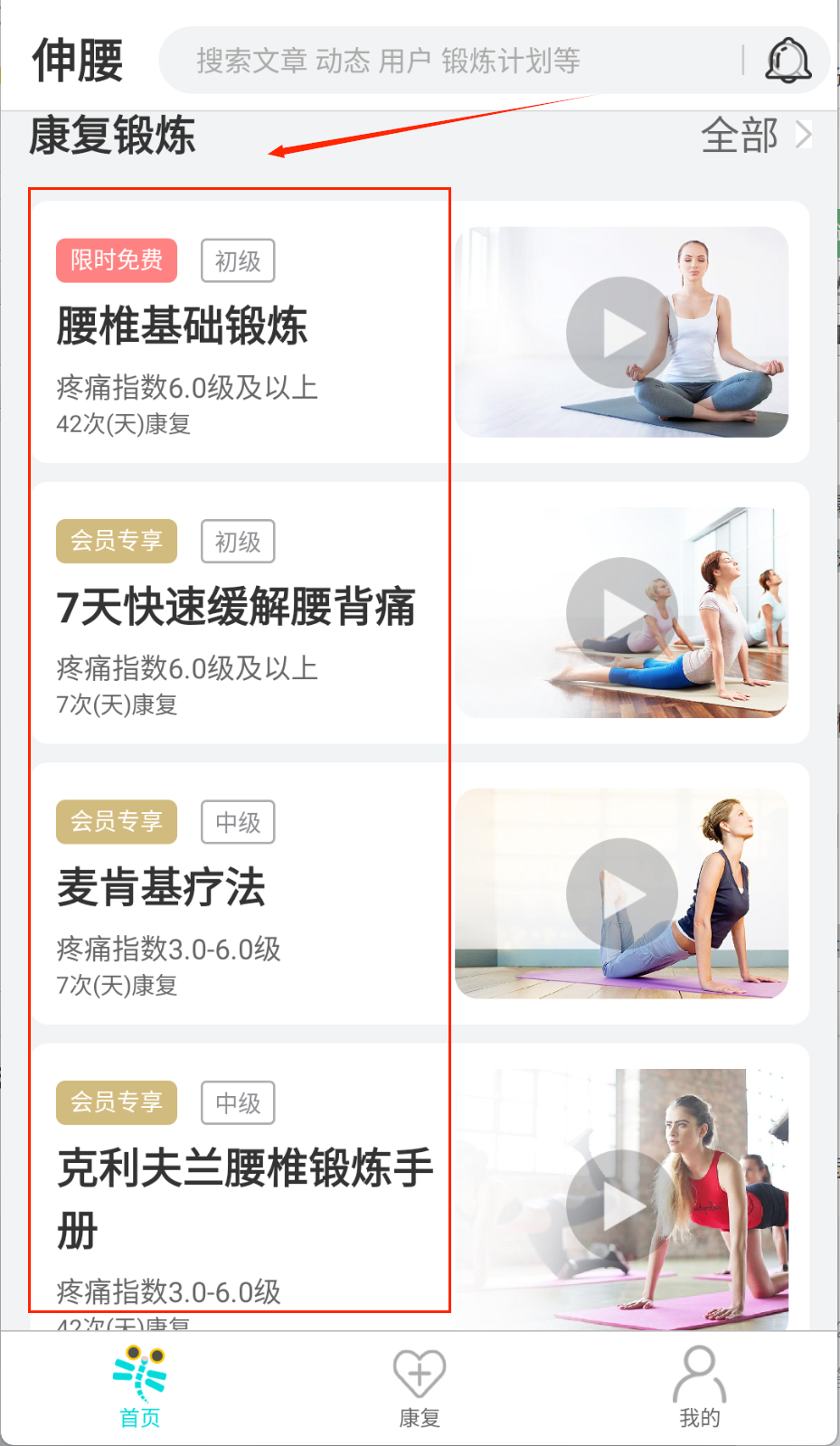Play the 7天快速缓解腰背痛 video
Viewport: 840px width, 1446px height.
(x=621, y=613)
